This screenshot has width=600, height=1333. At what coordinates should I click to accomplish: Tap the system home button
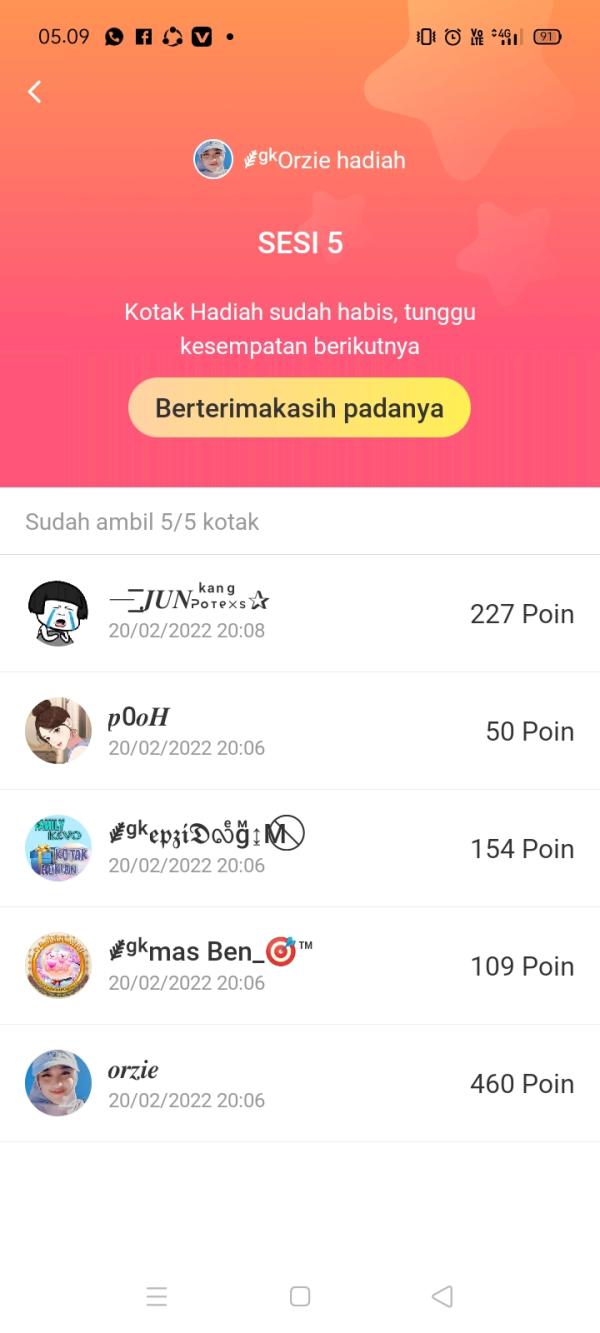tap(300, 1296)
